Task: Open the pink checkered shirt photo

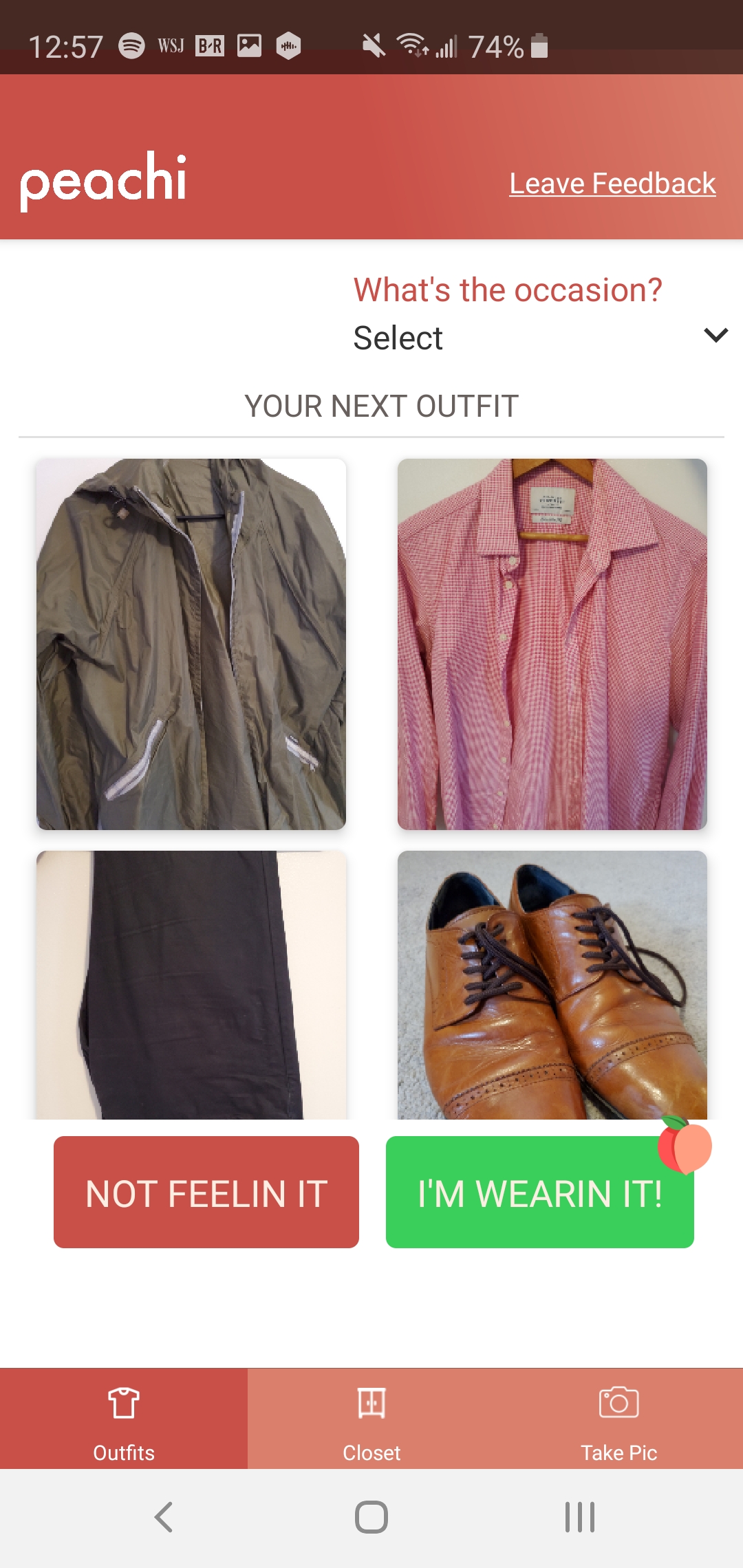Action: [x=552, y=644]
